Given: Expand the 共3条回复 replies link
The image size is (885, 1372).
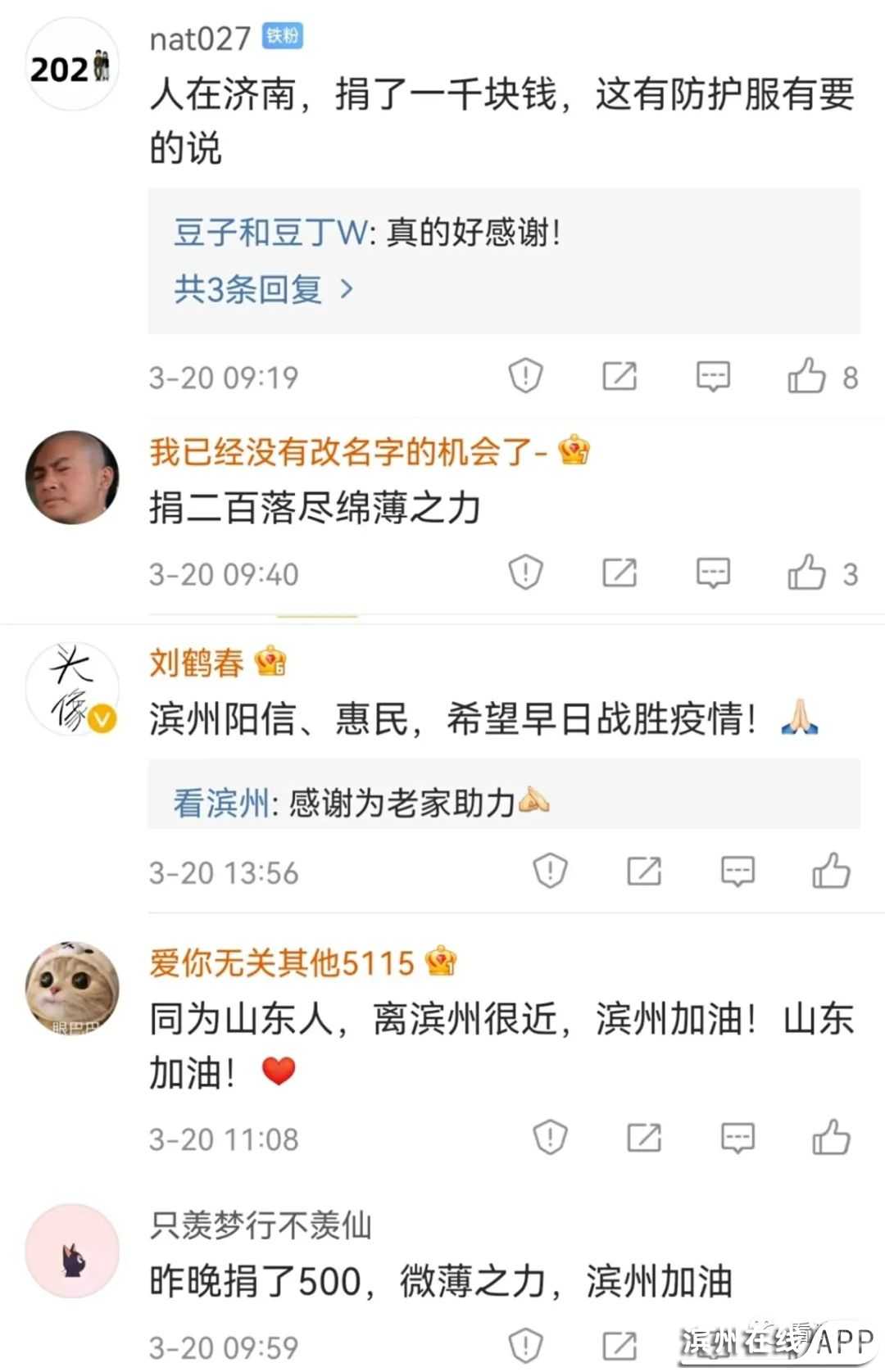Looking at the screenshot, I should pos(264,289).
